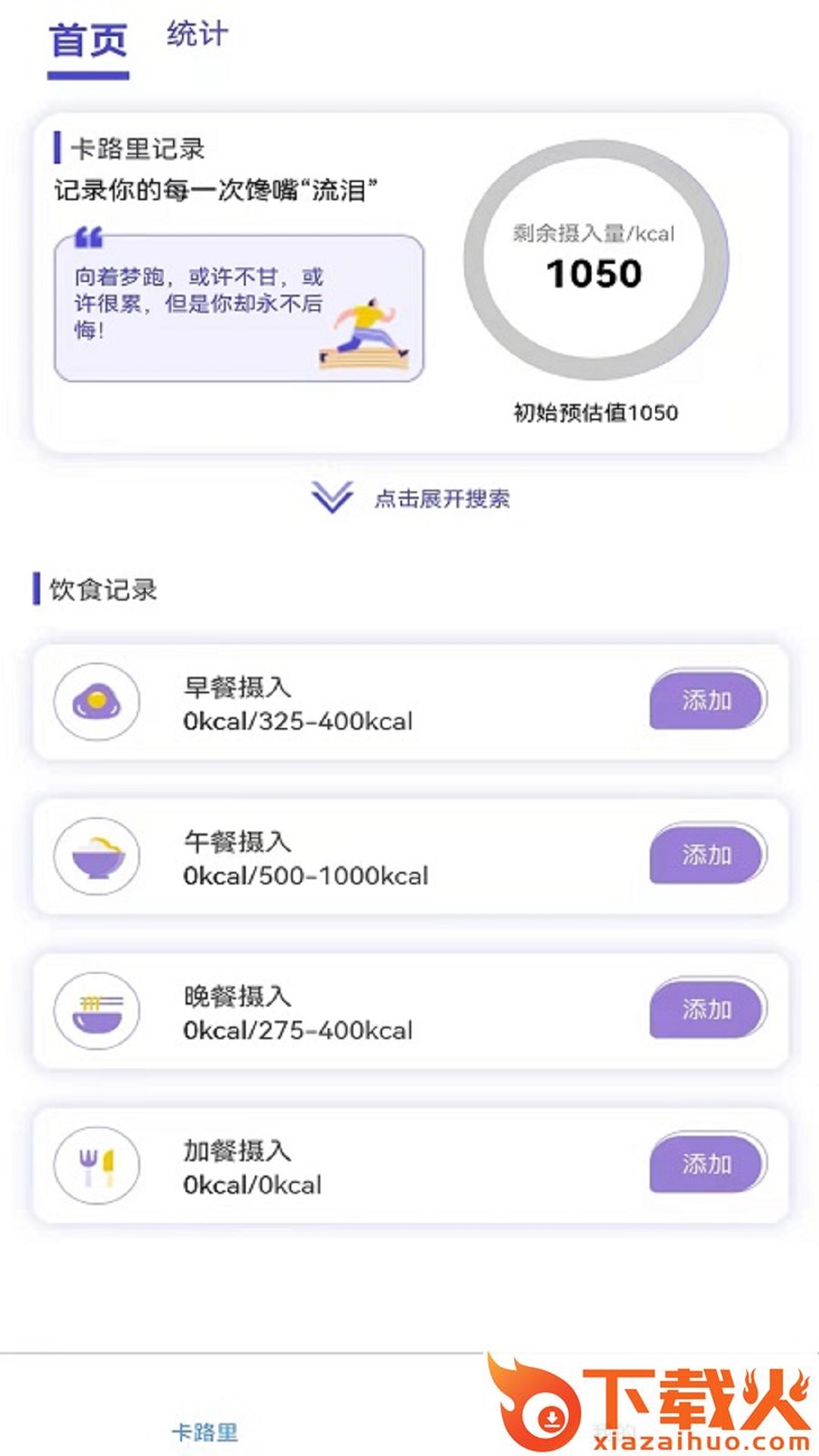
Task: Select the 首页 tab
Action: pos(89,36)
